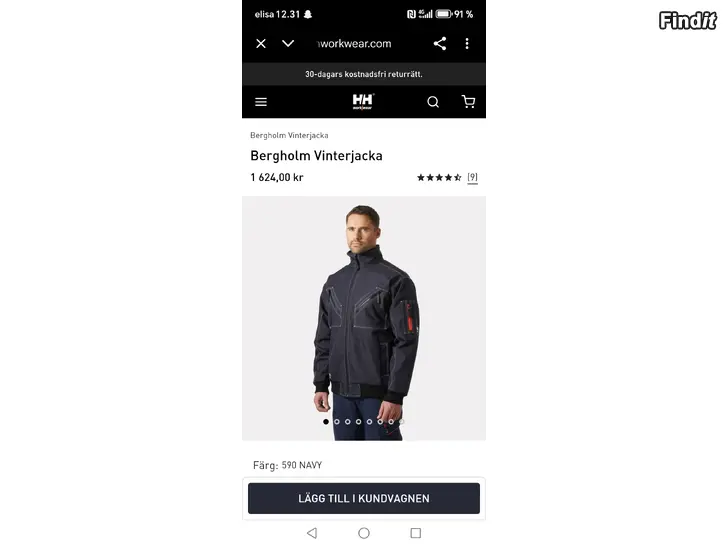Viewport: 728px width, 546px height.
Task: Open recent apps with the square button
Action: pyautogui.click(x=416, y=533)
